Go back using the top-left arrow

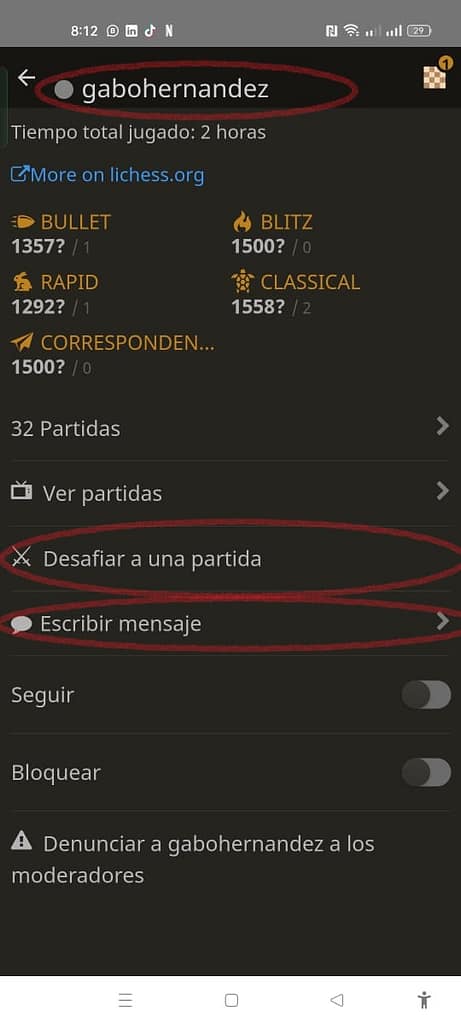point(26,78)
